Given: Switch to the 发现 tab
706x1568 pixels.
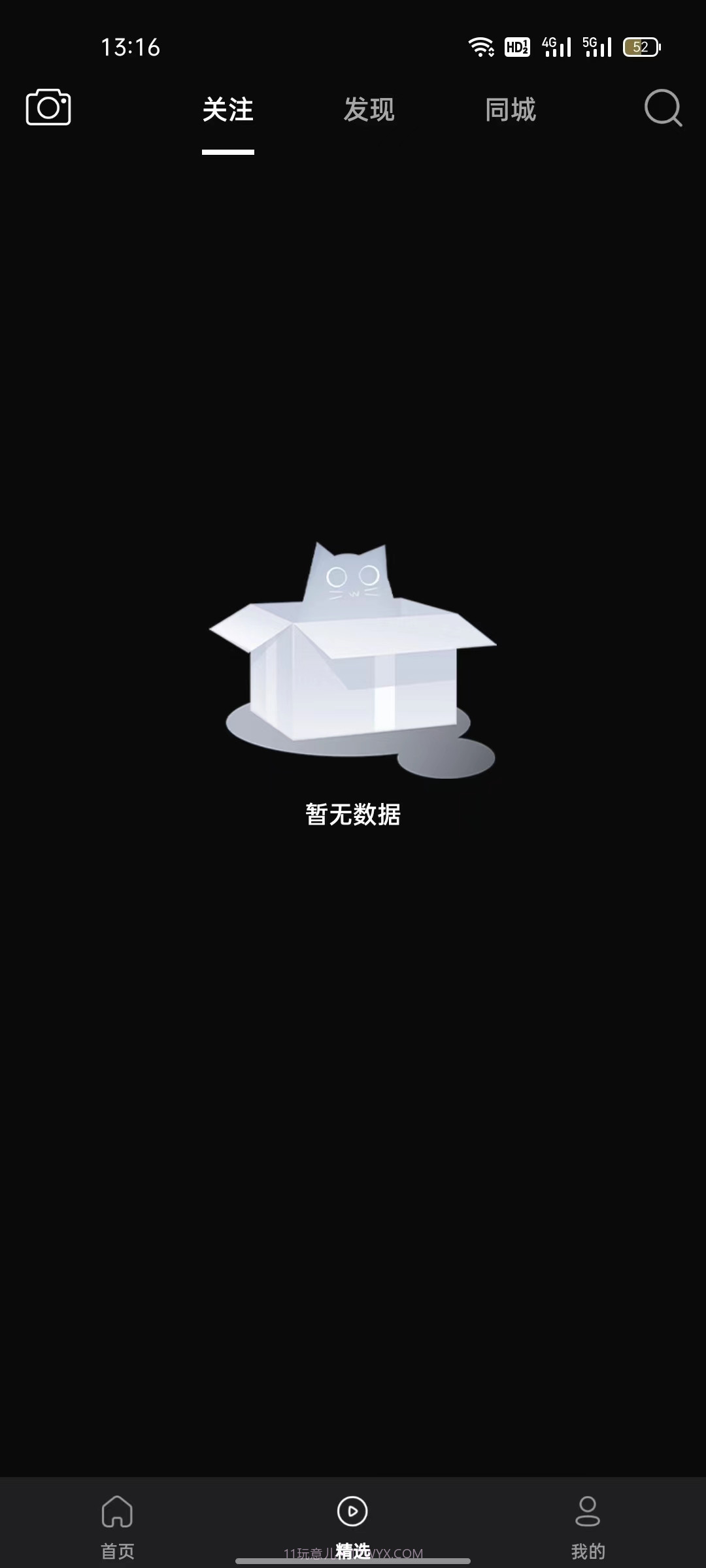Looking at the screenshot, I should click(369, 111).
